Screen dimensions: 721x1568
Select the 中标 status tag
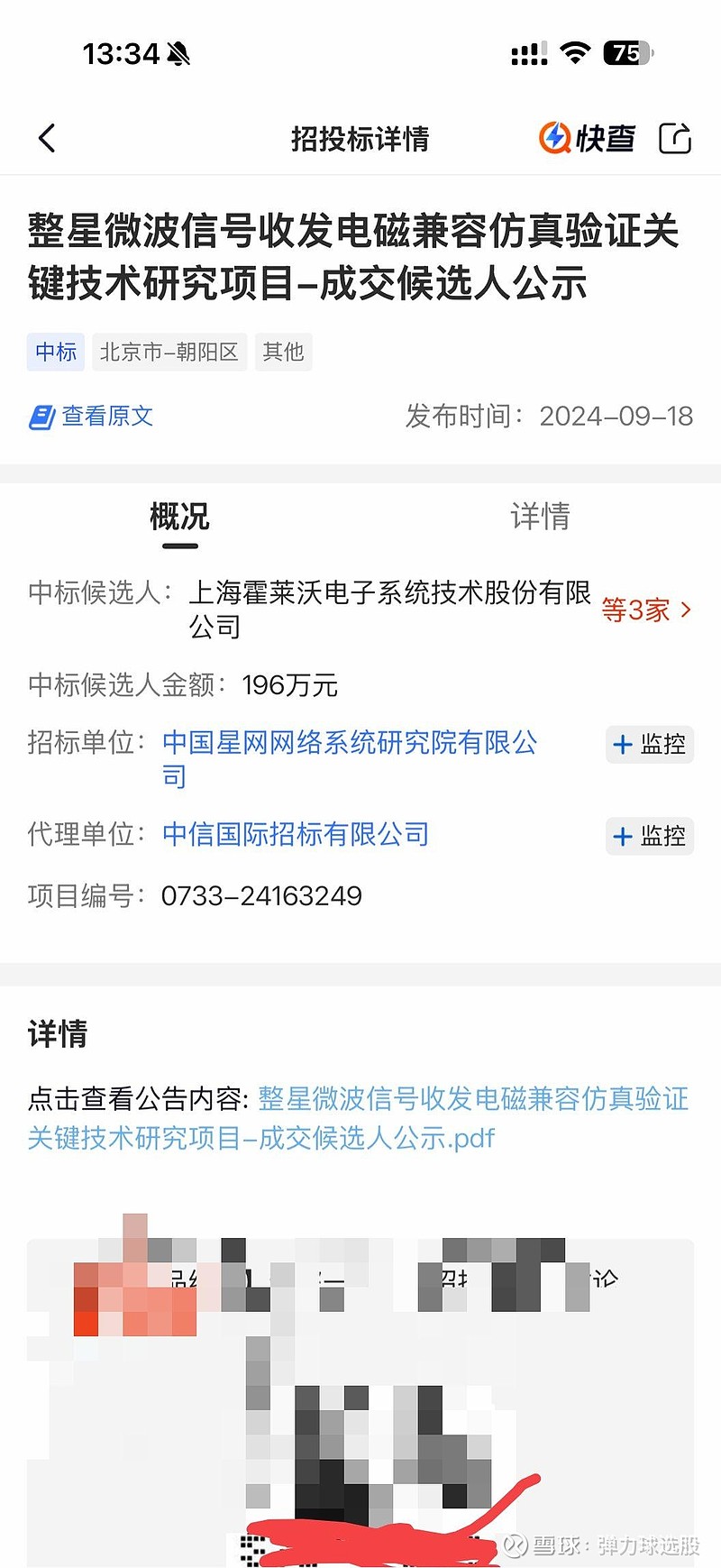point(55,352)
